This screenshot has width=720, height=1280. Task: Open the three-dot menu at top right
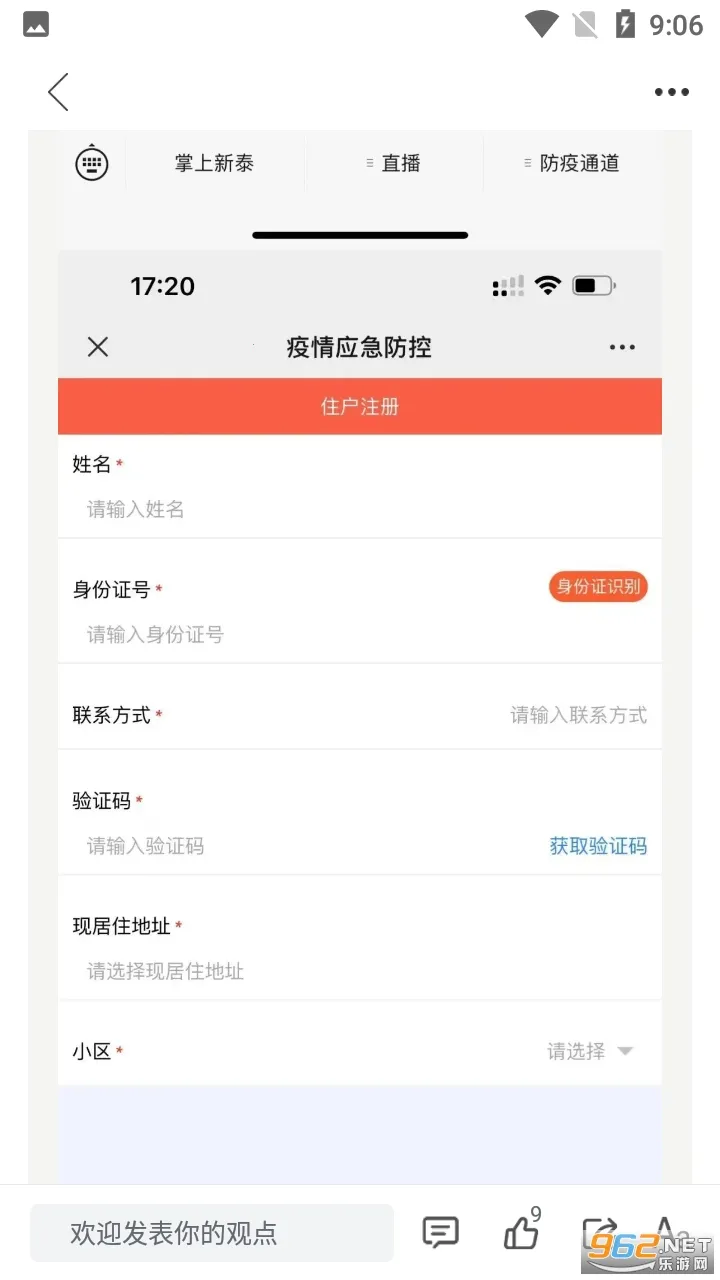pos(671,91)
